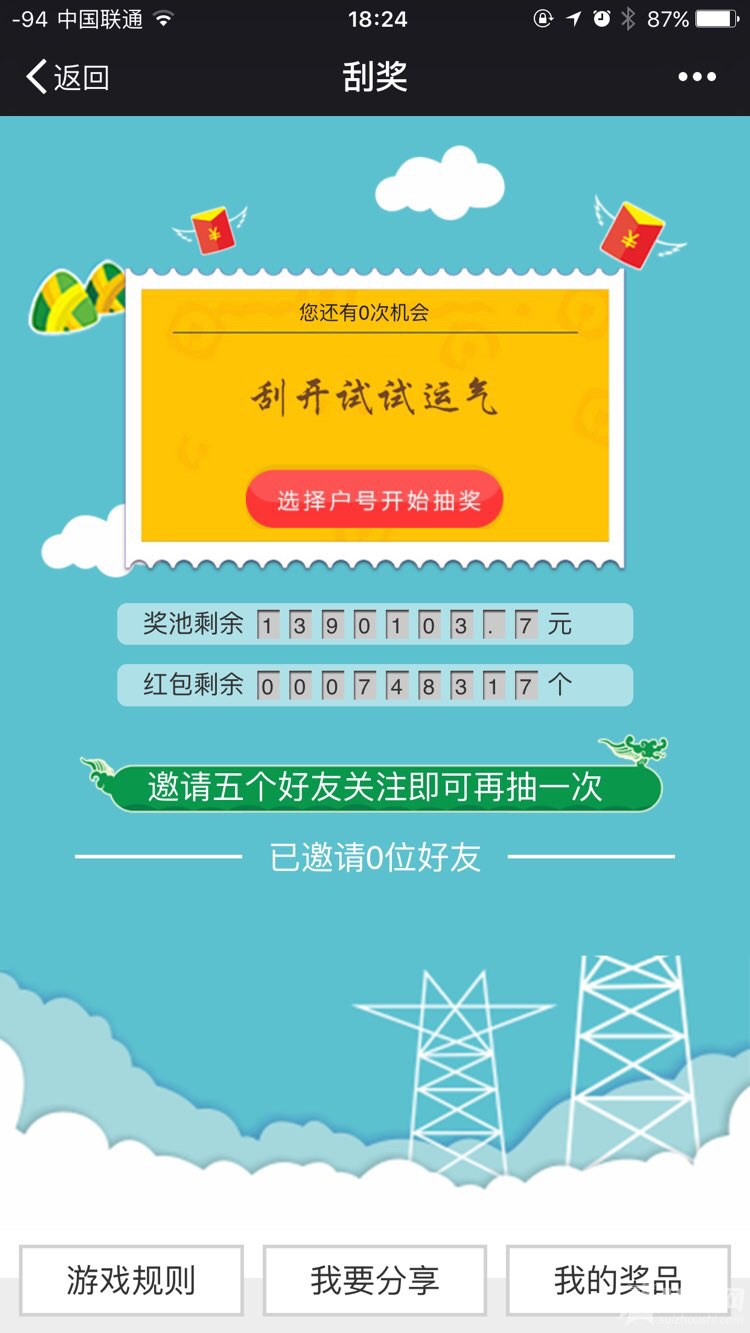This screenshot has height=1333, width=750.
Task: Tap 邀请五个好友关注即可再抽一次 banner
Action: 376,788
